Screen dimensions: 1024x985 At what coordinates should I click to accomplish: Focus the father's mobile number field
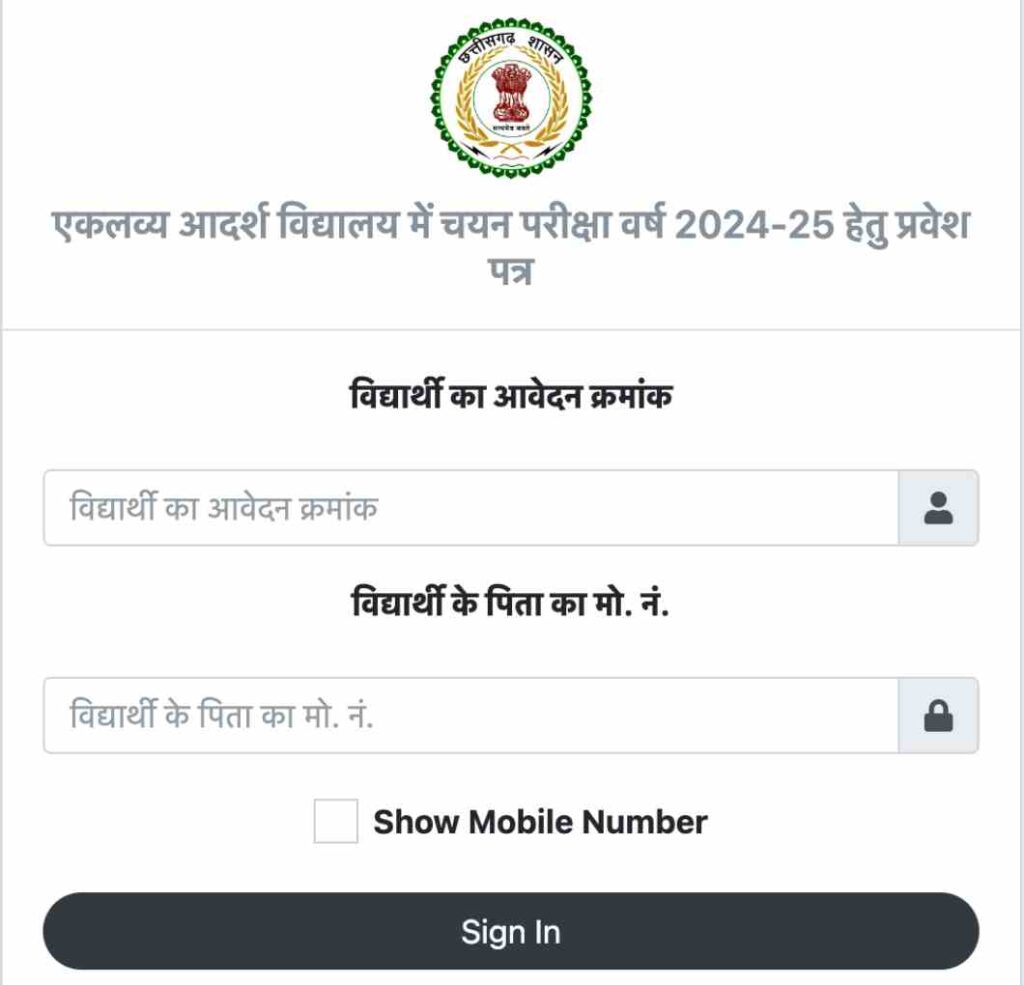click(x=470, y=715)
